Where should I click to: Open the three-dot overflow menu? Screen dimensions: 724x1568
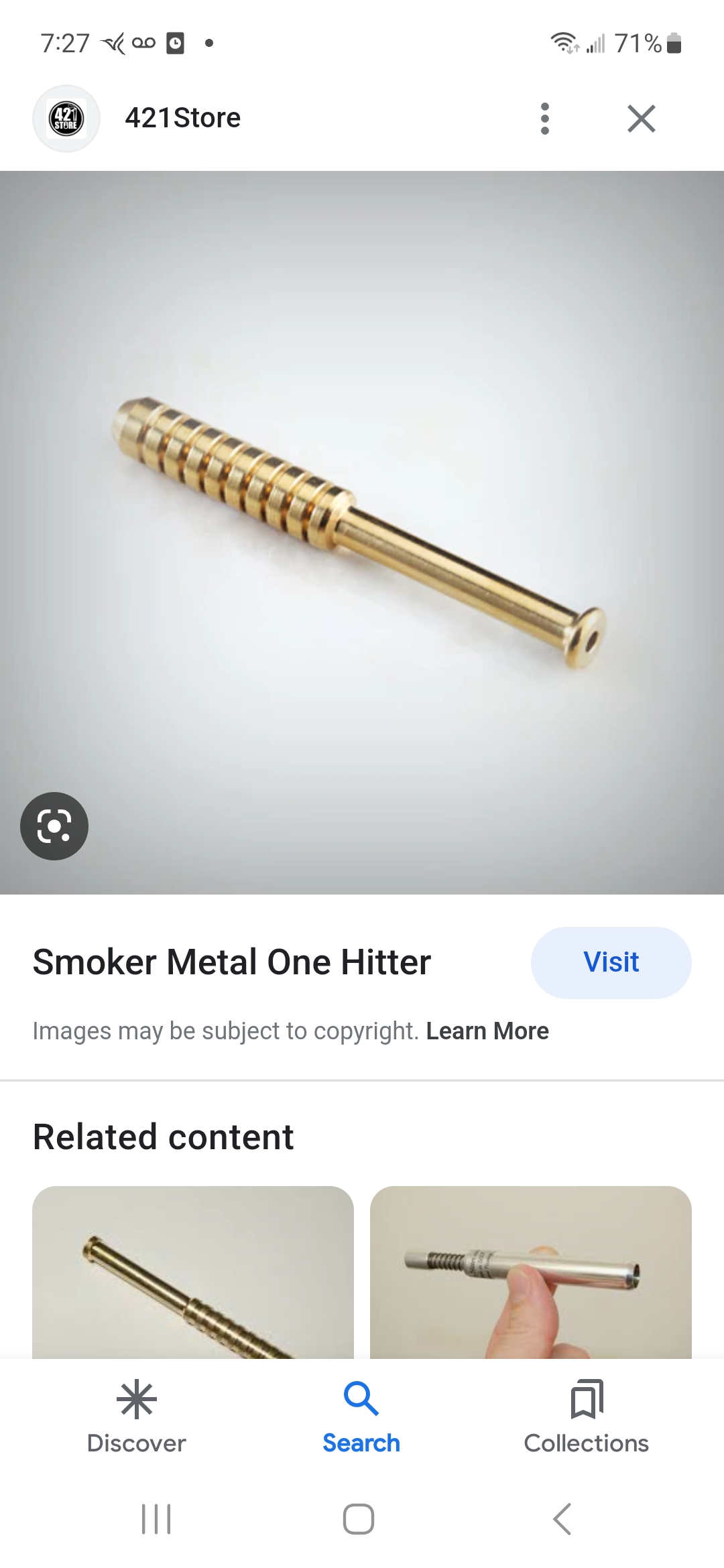point(545,119)
